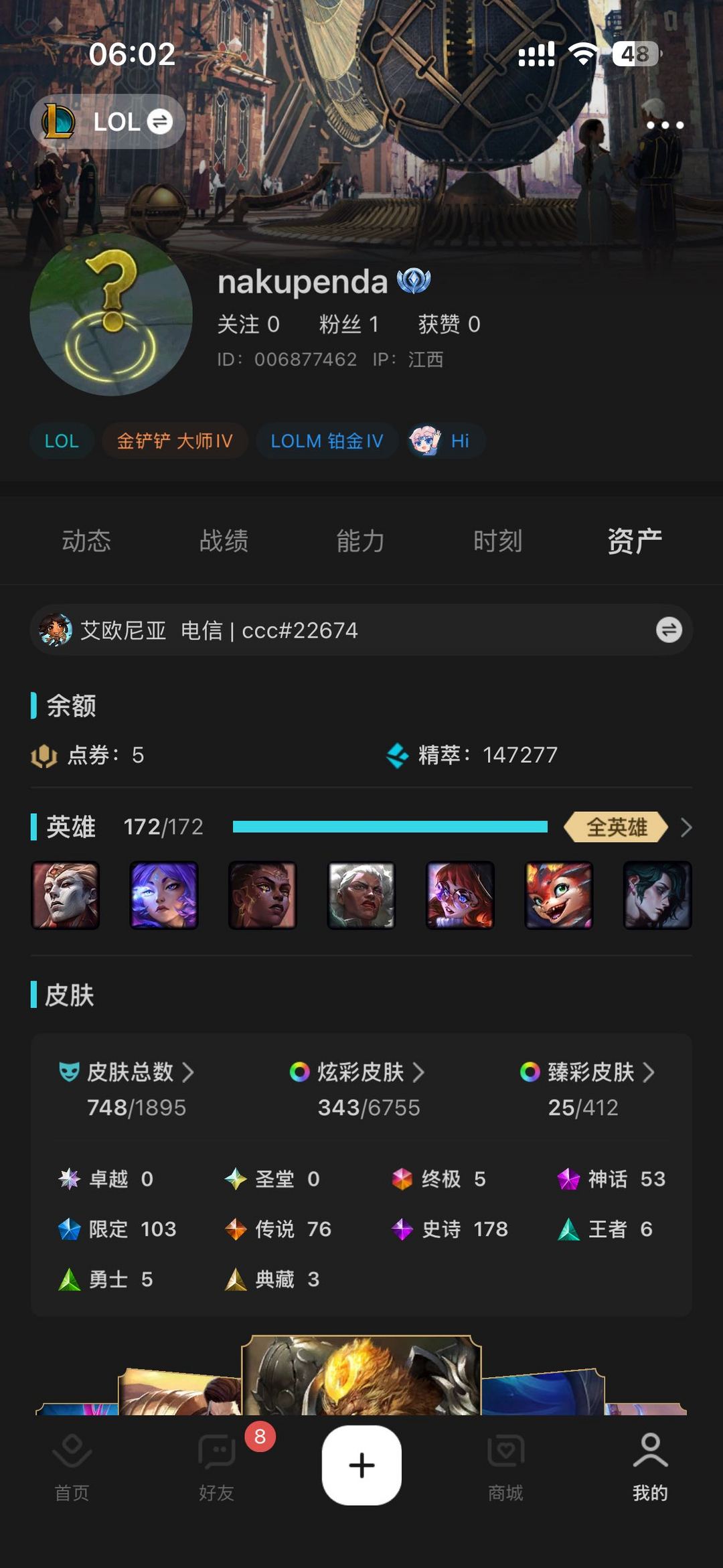The image size is (723, 1568).
Task: Open the first champion portrait thumbnail
Action: coord(65,895)
